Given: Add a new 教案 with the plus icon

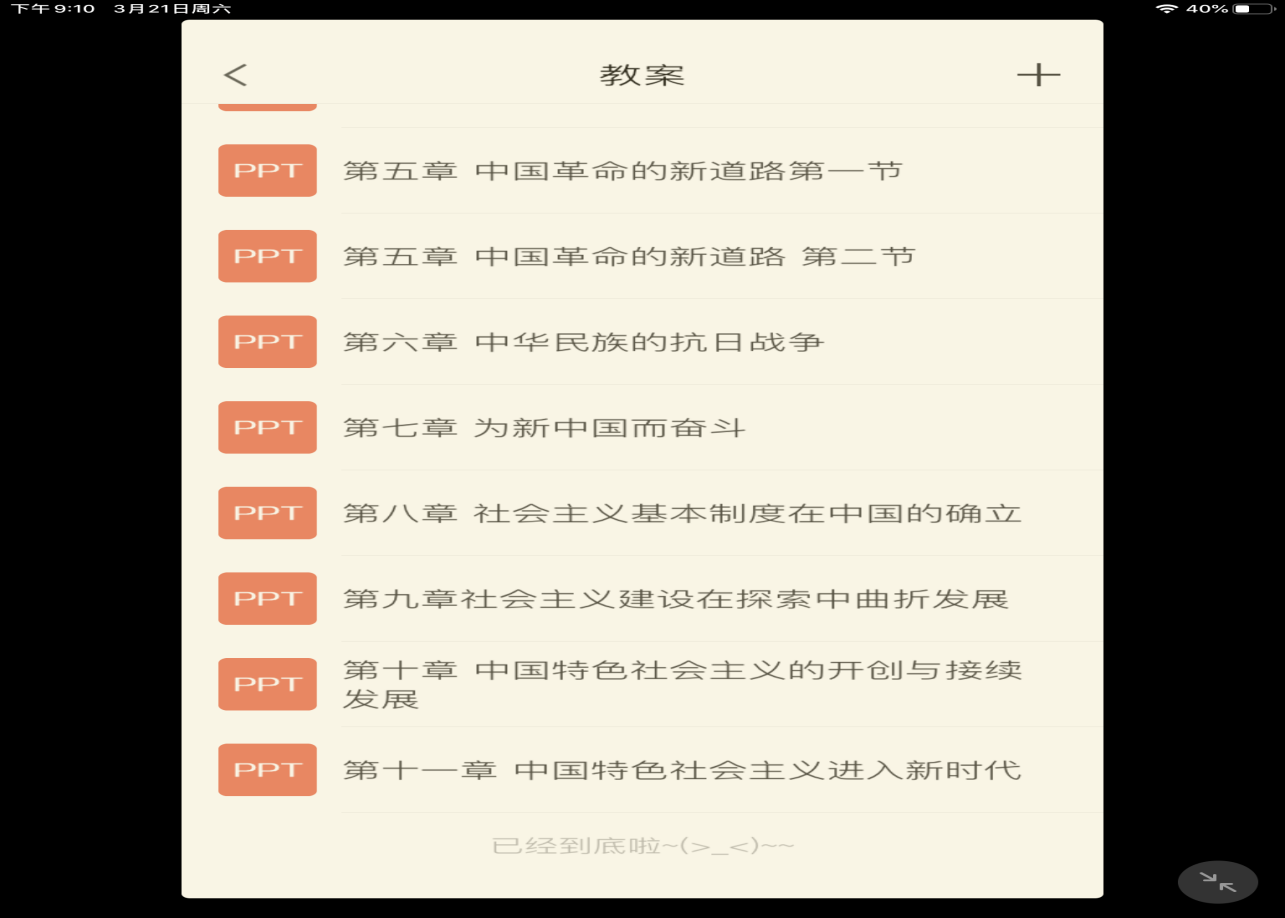Looking at the screenshot, I should coord(1038,75).
